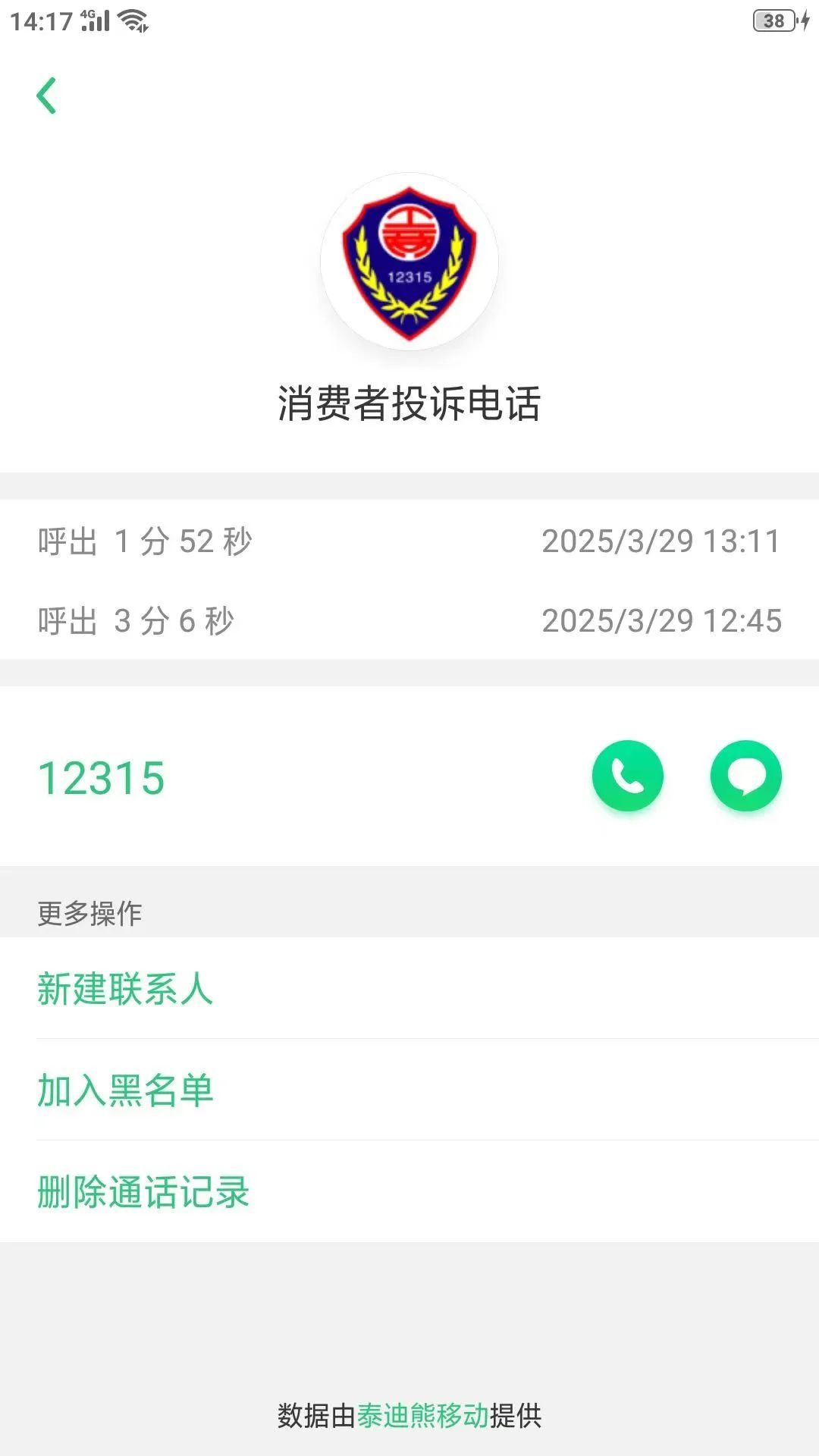Select 新建联系人 to create contact
Screen dimensions: 819x1456
pos(125,989)
